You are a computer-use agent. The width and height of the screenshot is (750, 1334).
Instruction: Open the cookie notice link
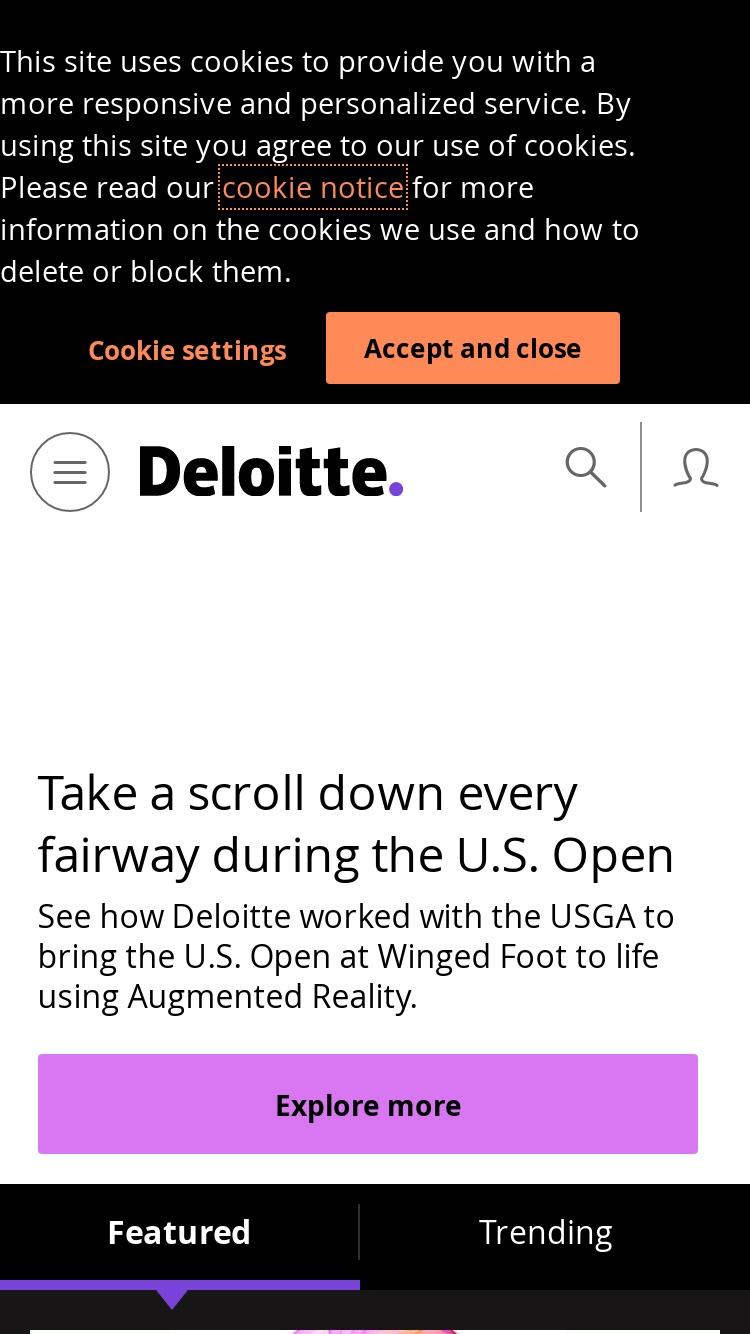pyautogui.click(x=313, y=187)
